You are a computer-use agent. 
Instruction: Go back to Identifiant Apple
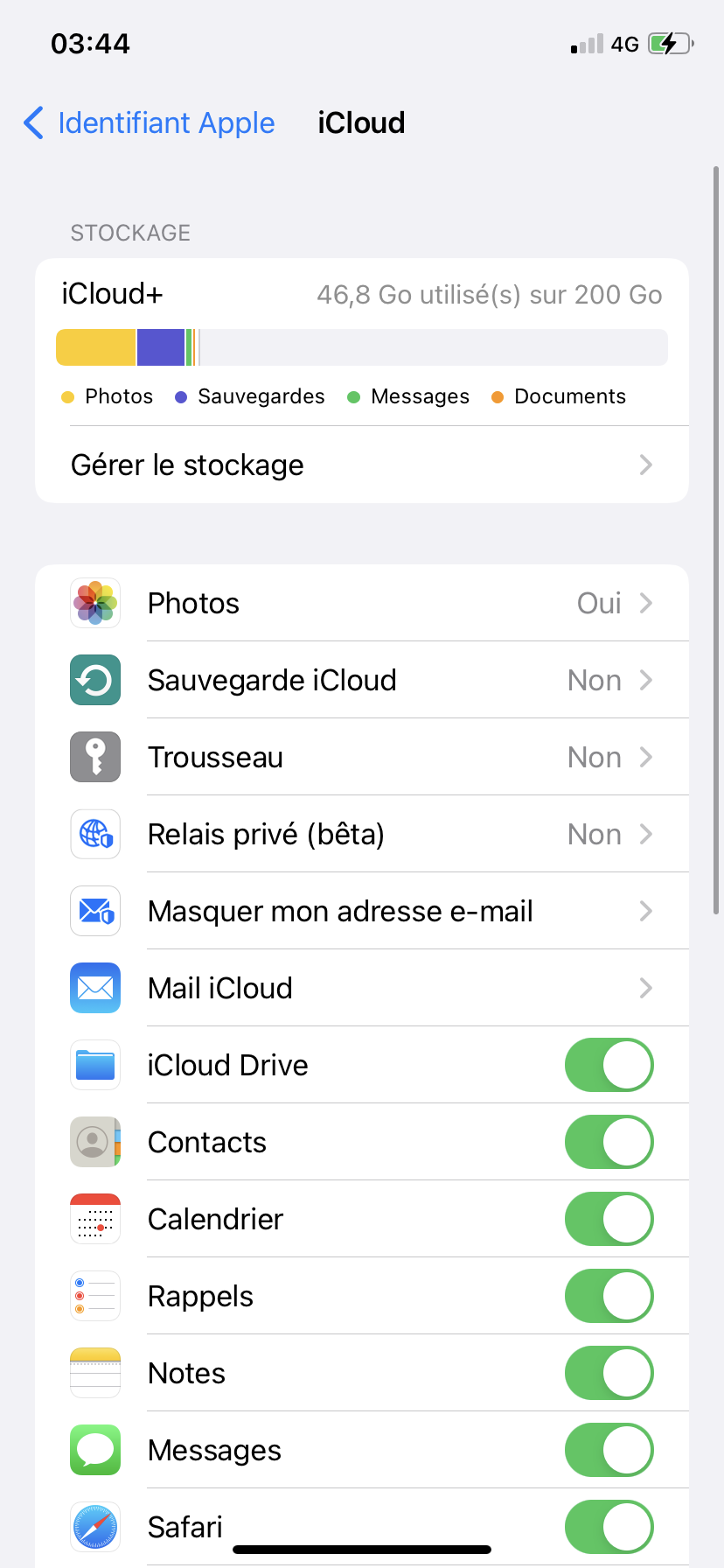149,123
